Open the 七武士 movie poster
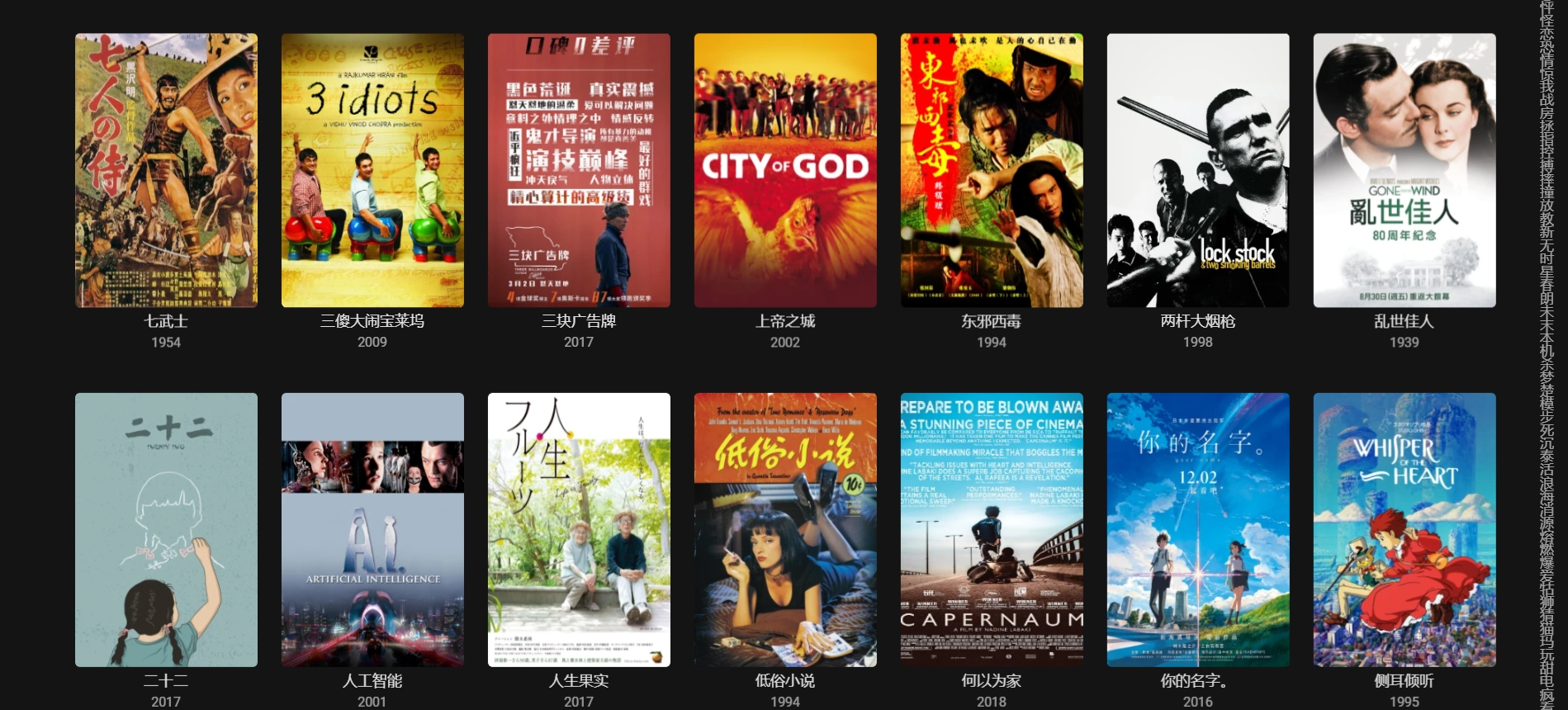Image resolution: width=1568 pixels, height=710 pixels. (166, 170)
